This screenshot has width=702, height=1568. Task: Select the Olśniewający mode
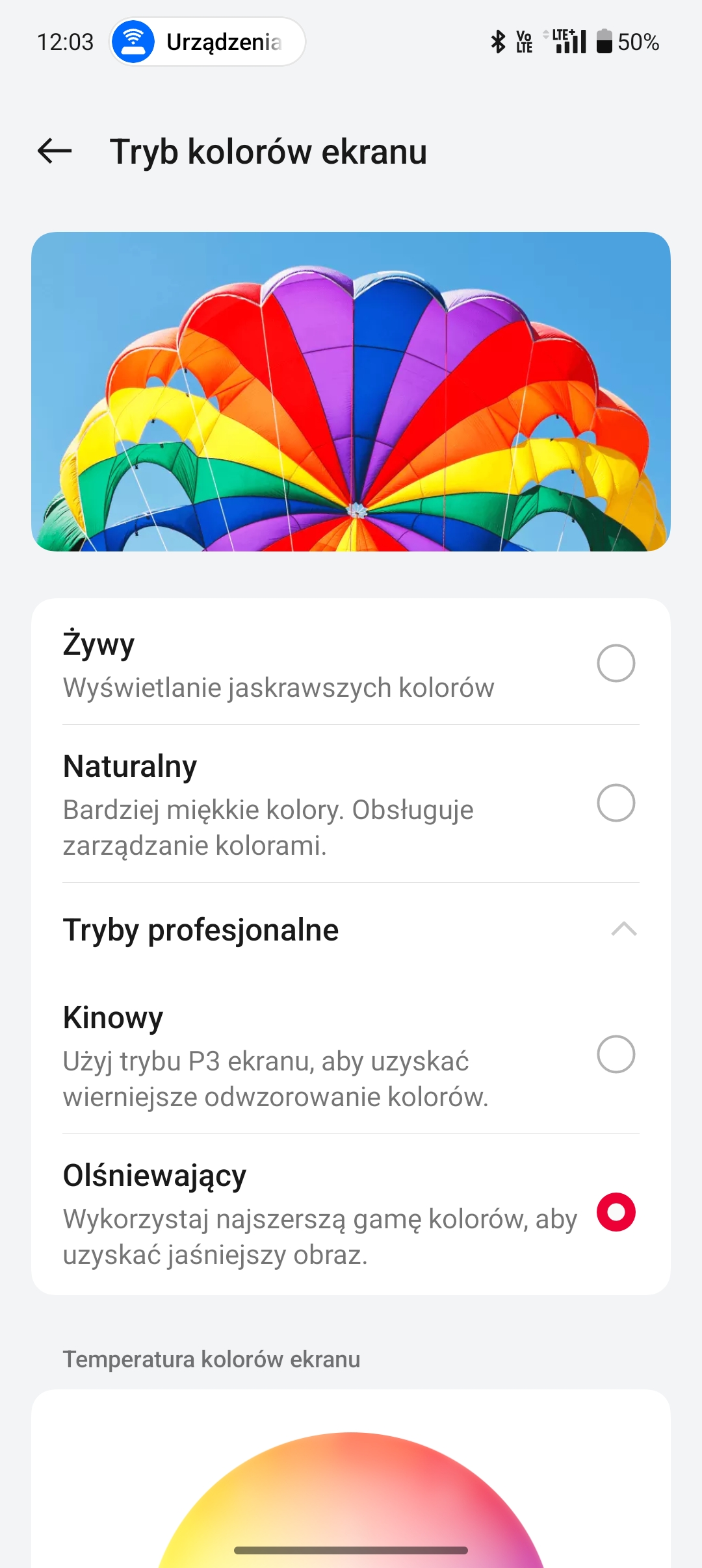click(x=351, y=1213)
